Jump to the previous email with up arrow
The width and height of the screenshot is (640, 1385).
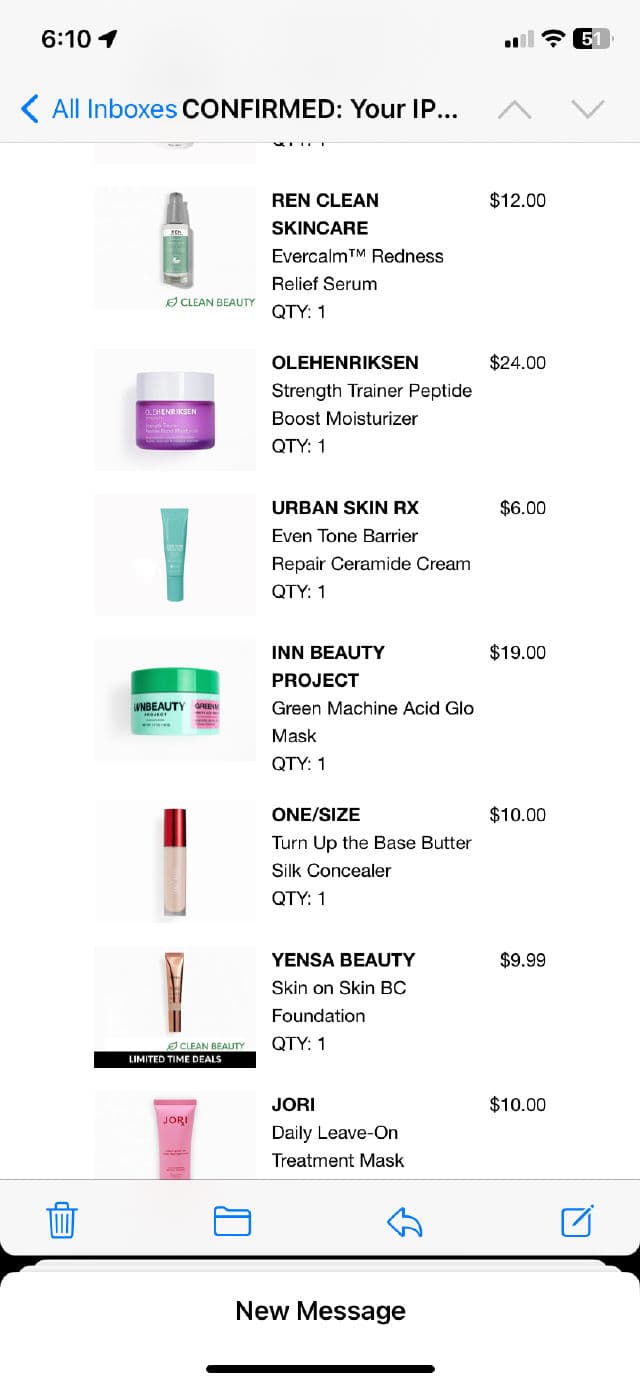coord(514,109)
